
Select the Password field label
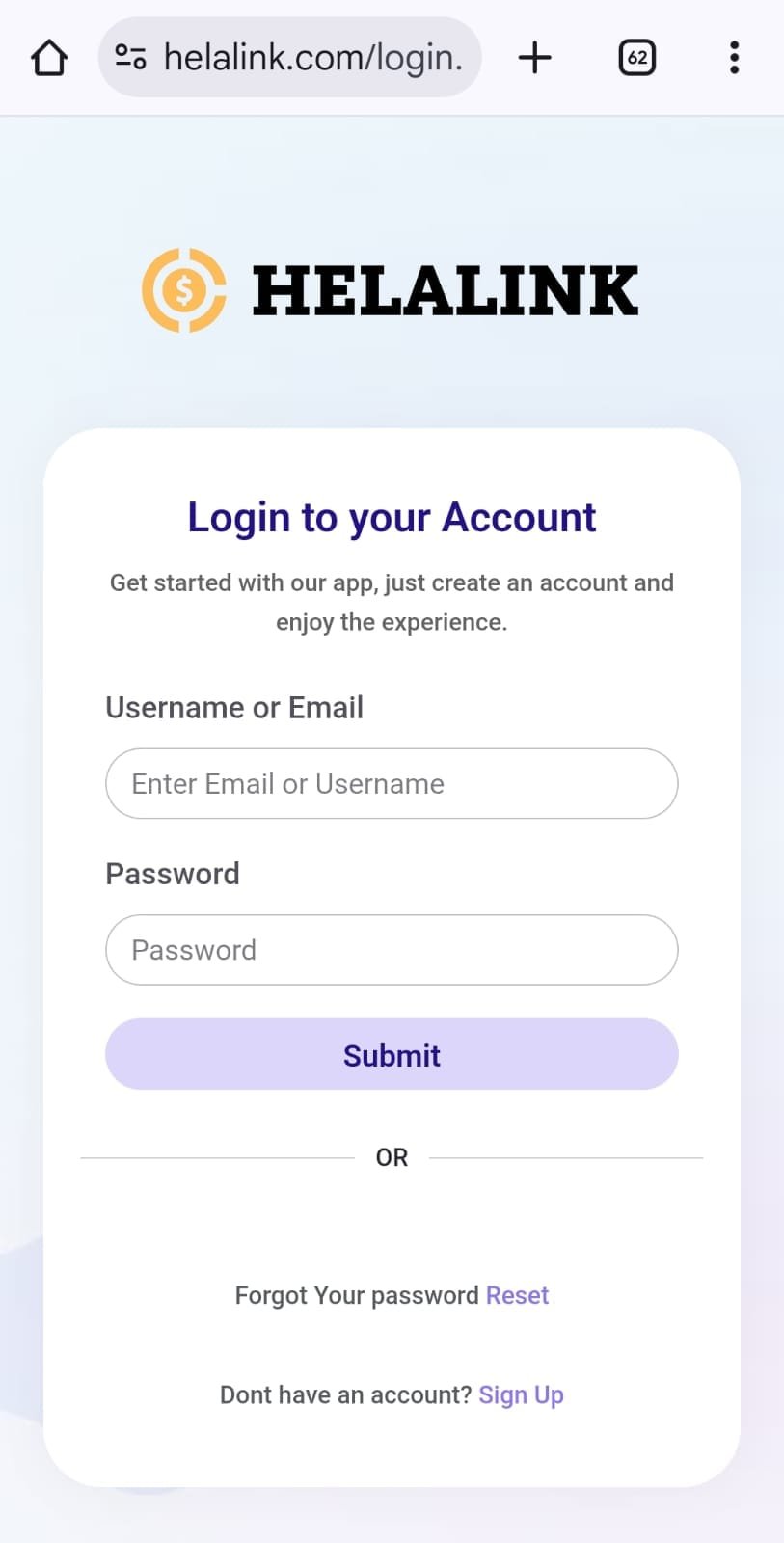(x=172, y=874)
